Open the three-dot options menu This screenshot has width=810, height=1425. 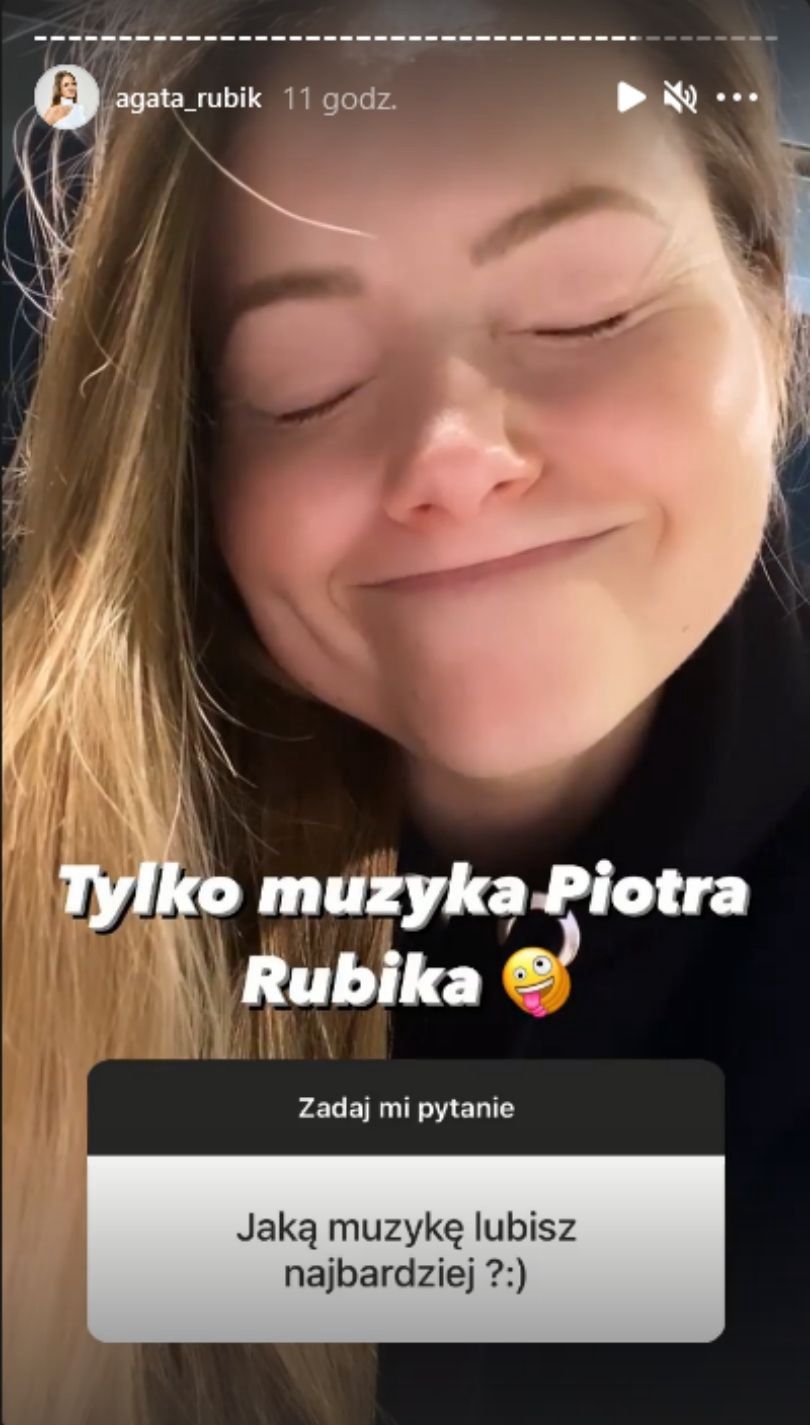(737, 98)
